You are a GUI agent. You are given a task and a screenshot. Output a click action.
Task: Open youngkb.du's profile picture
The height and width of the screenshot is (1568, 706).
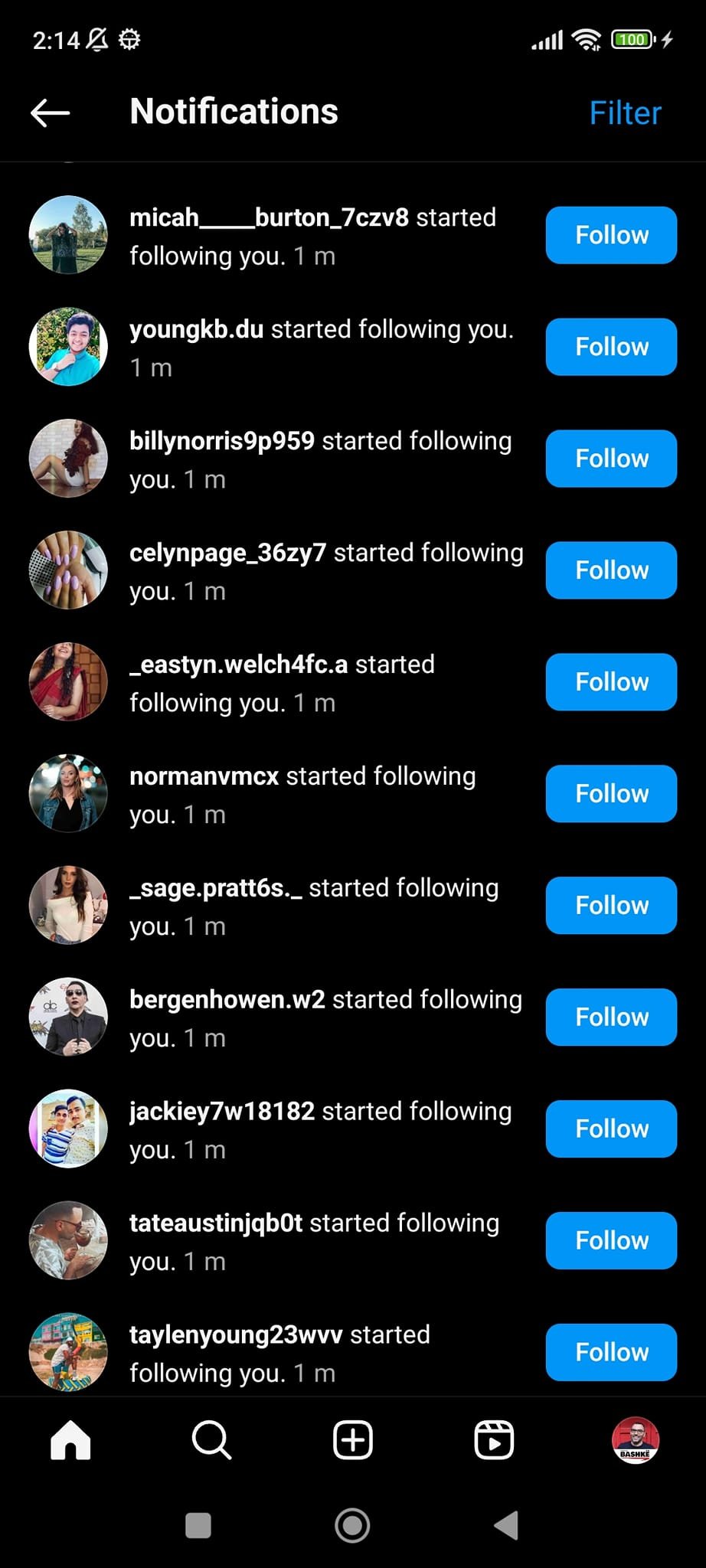coord(68,347)
